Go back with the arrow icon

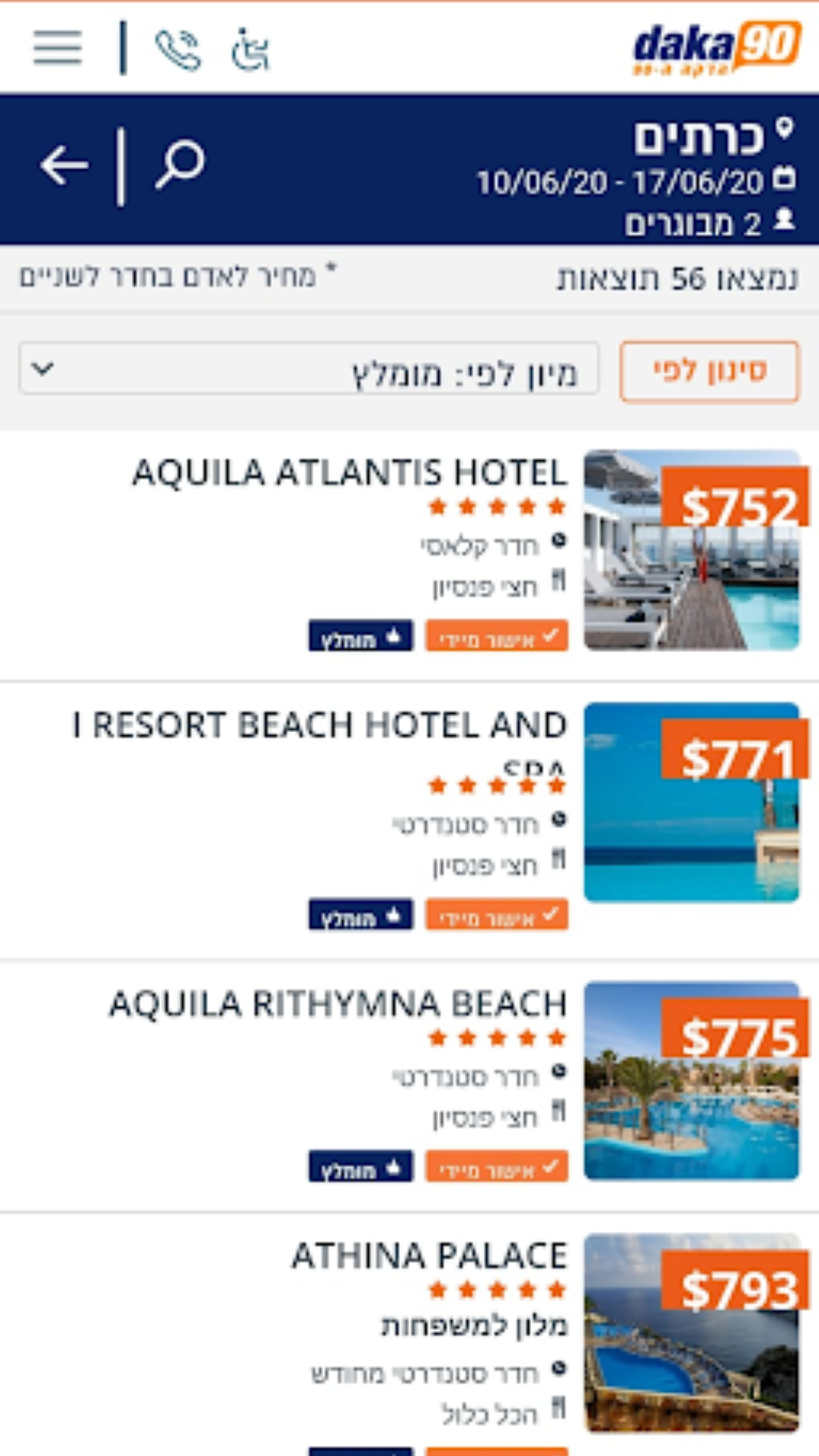click(x=64, y=166)
